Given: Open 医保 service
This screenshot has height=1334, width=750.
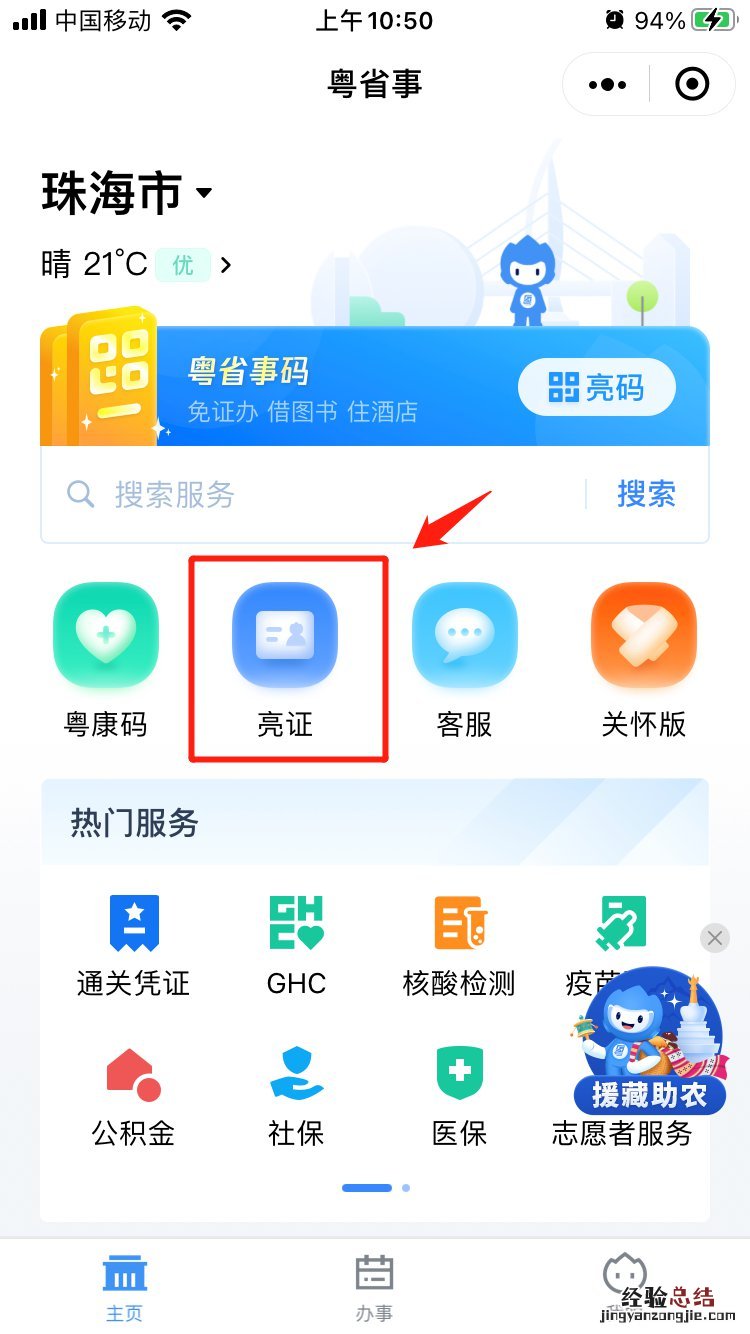Looking at the screenshot, I should (x=459, y=1095).
